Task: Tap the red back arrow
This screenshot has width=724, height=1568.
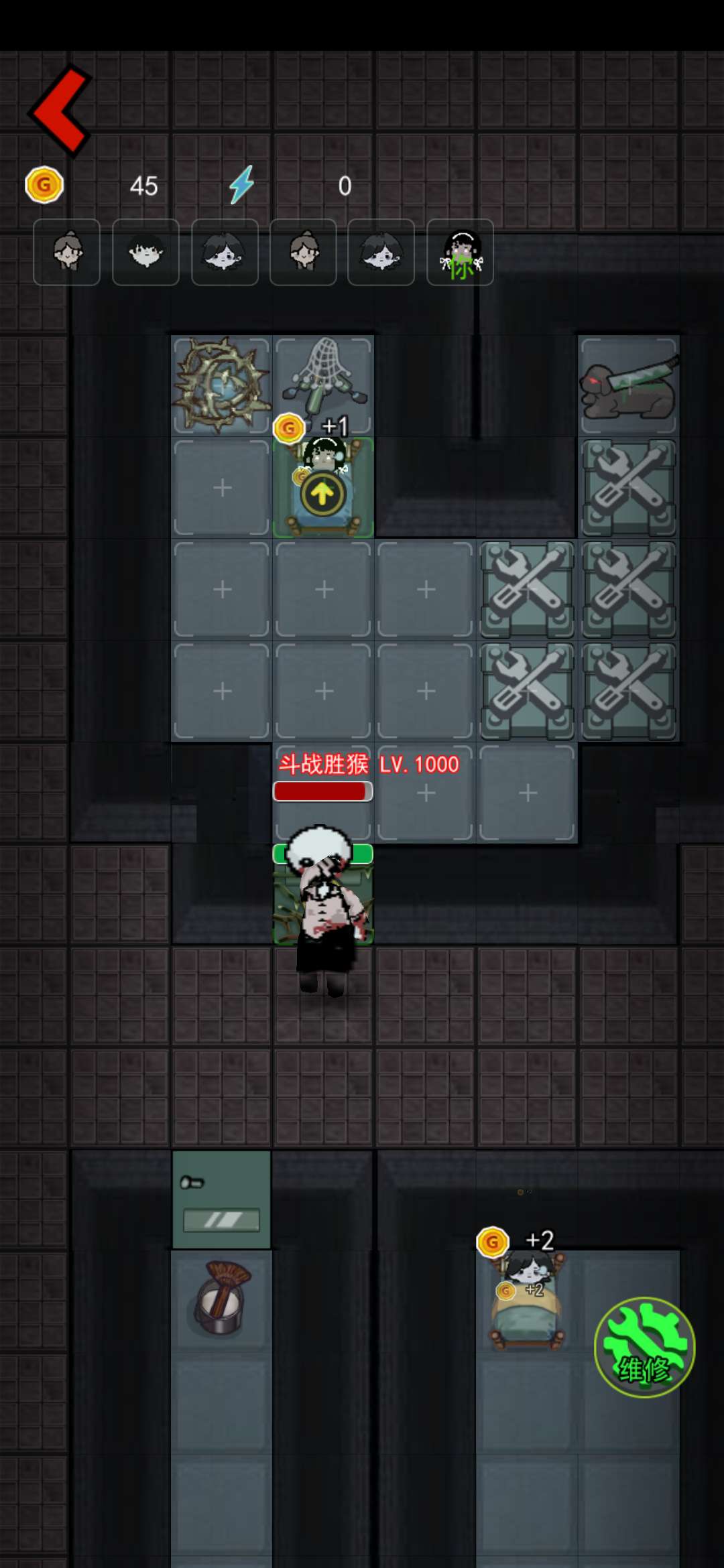Action: pos(60,111)
